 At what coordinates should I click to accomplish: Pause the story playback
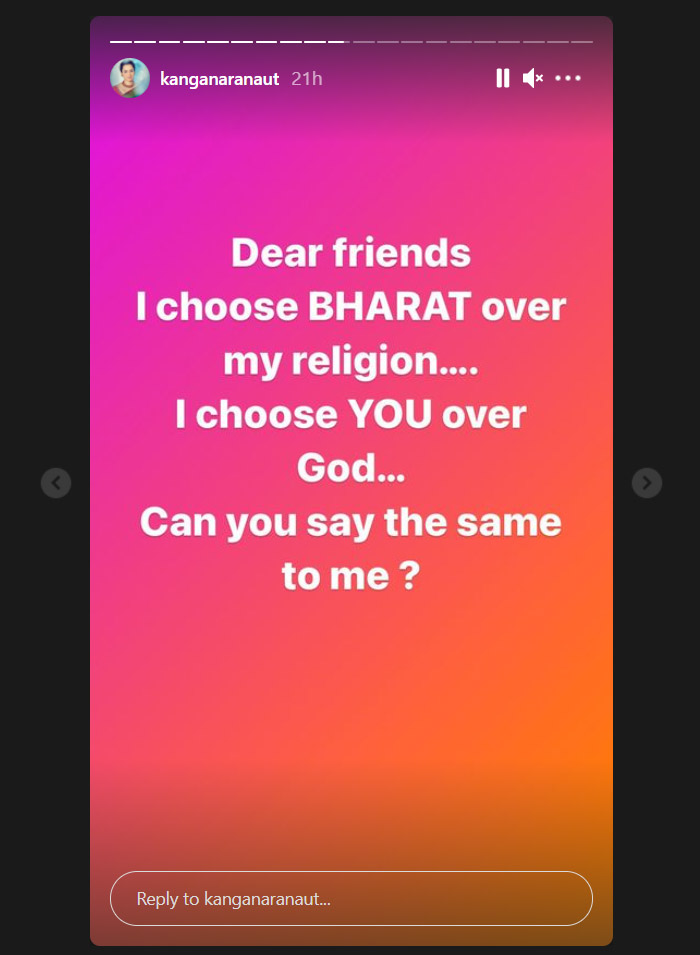(x=503, y=78)
